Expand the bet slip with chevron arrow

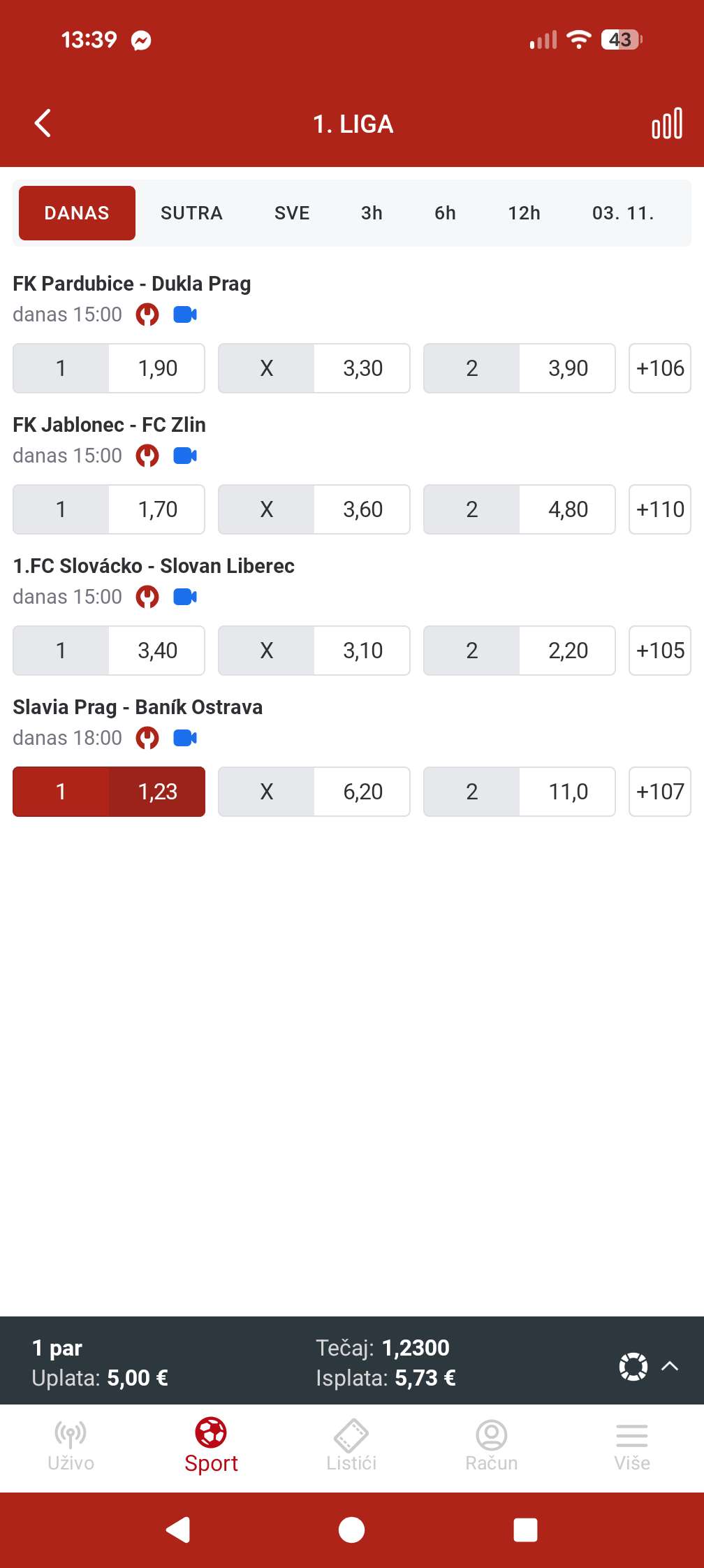(670, 1366)
